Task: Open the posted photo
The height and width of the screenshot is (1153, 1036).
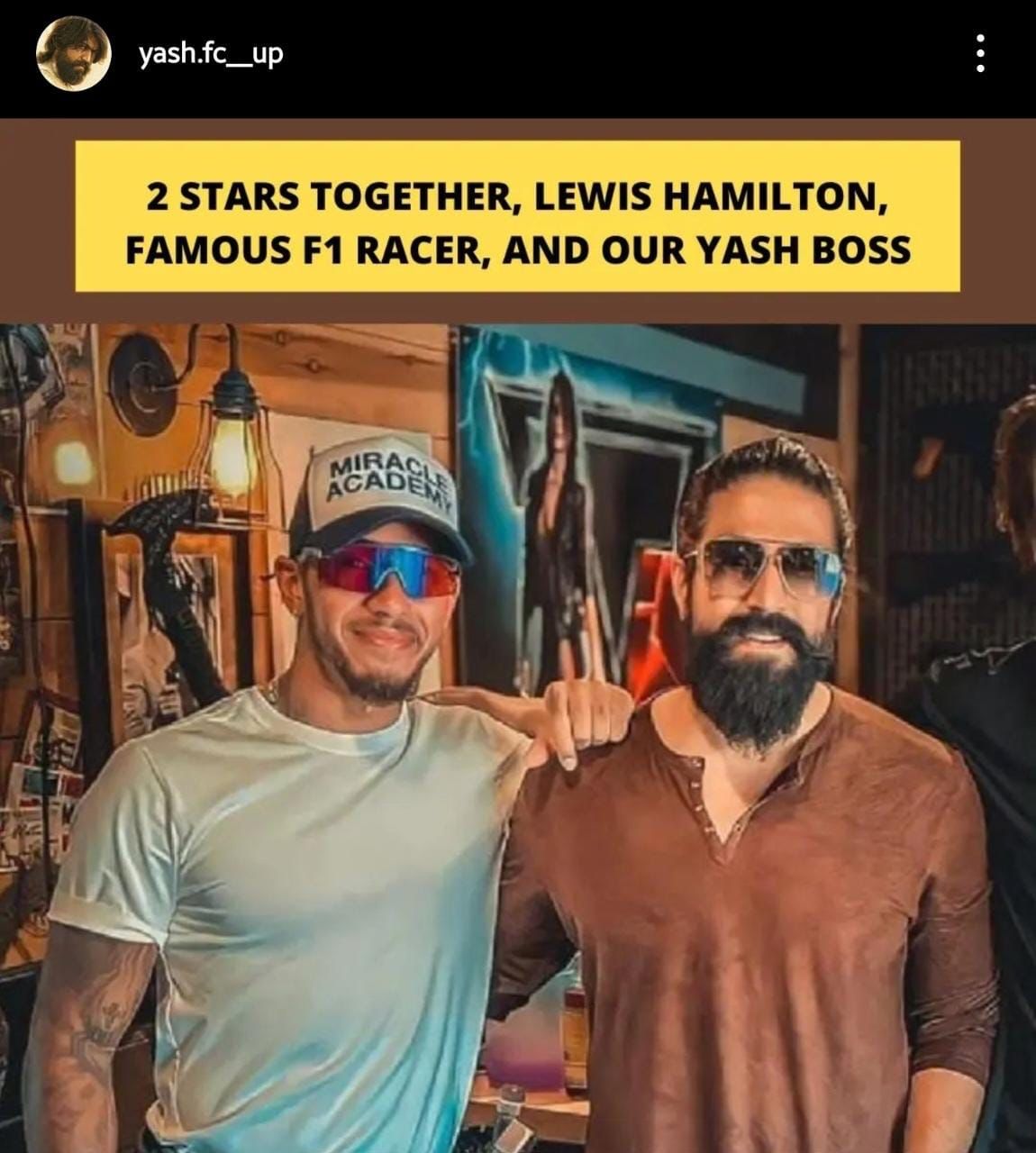Action: tap(518, 685)
